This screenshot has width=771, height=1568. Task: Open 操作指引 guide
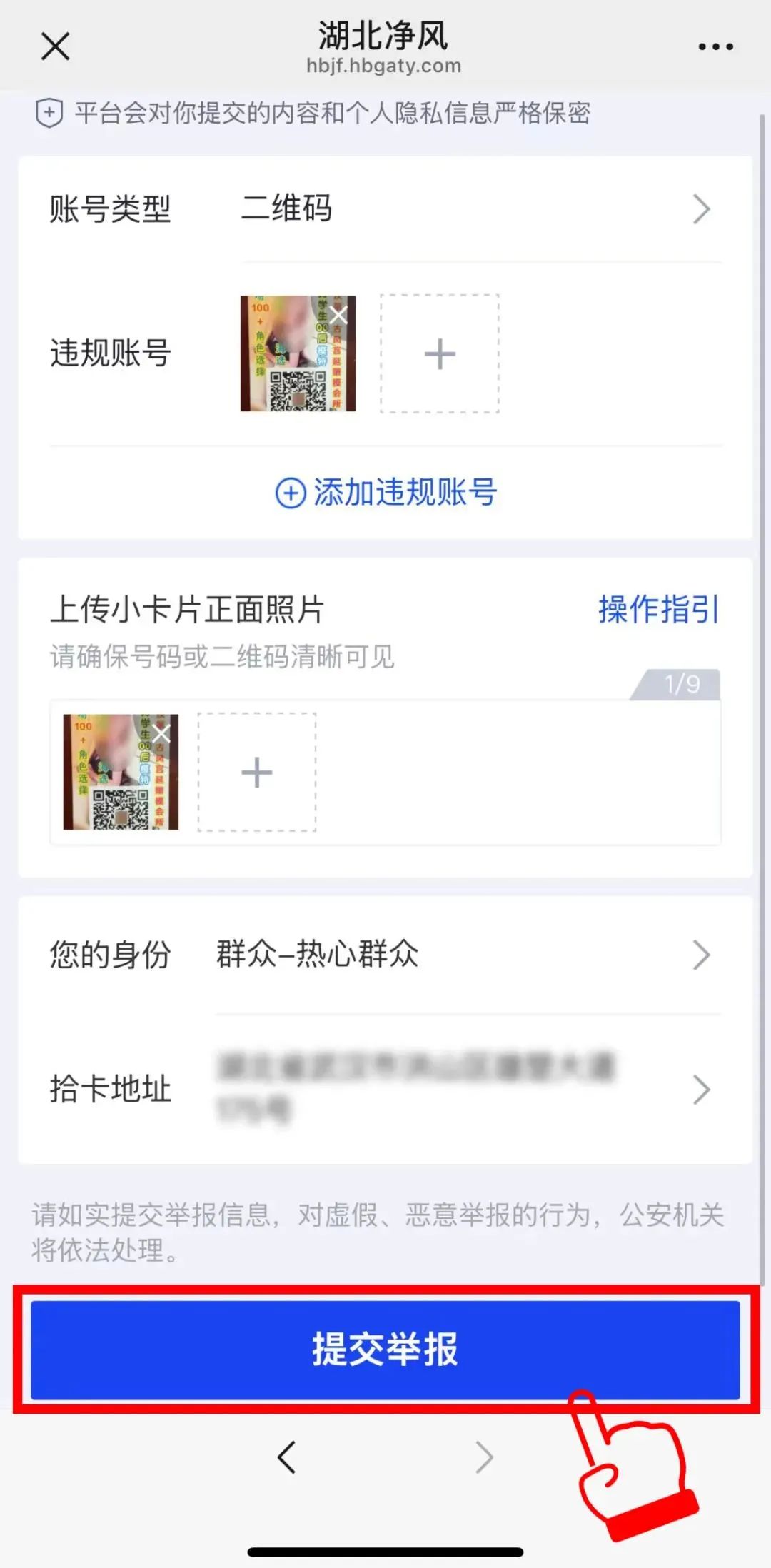tap(658, 610)
